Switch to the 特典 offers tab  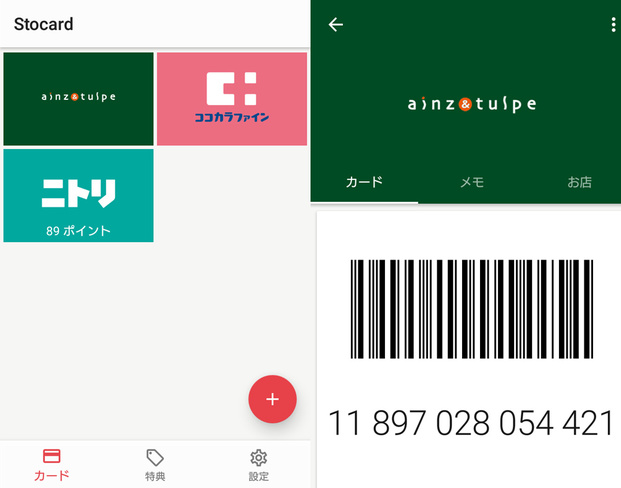click(155, 465)
